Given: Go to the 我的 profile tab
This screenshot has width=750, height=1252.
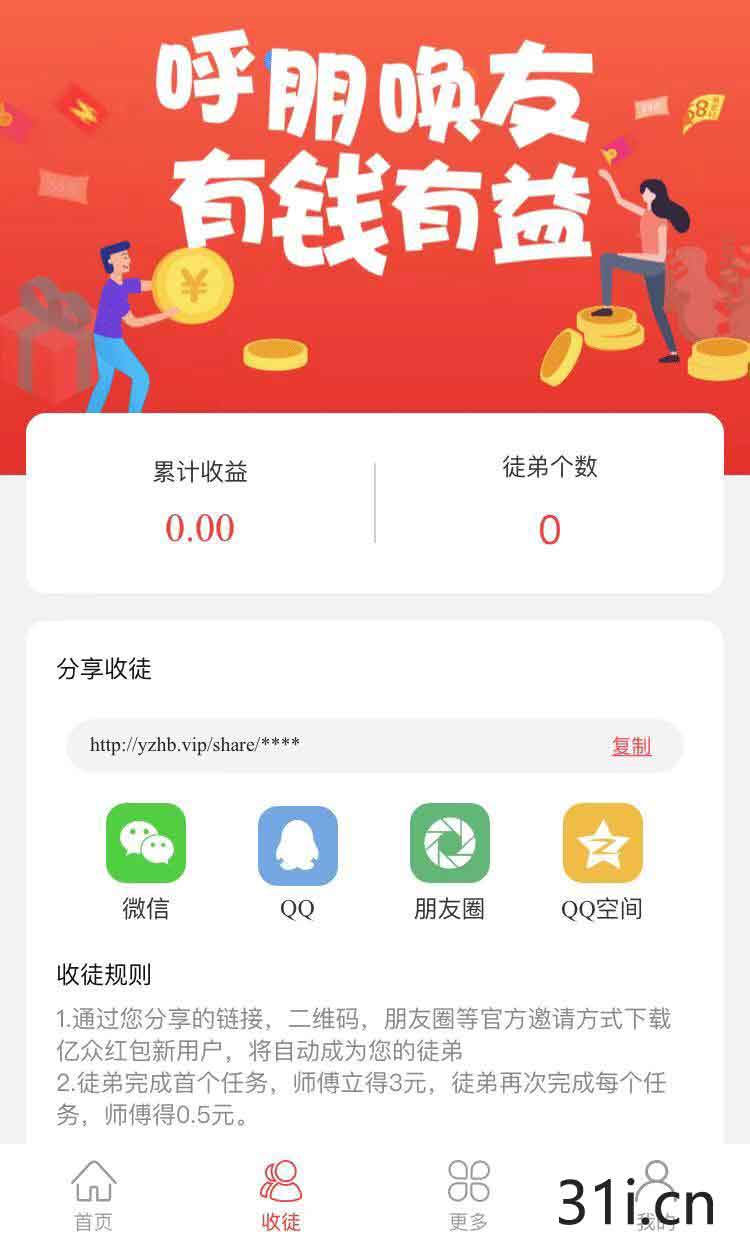Looking at the screenshot, I should (x=656, y=1195).
